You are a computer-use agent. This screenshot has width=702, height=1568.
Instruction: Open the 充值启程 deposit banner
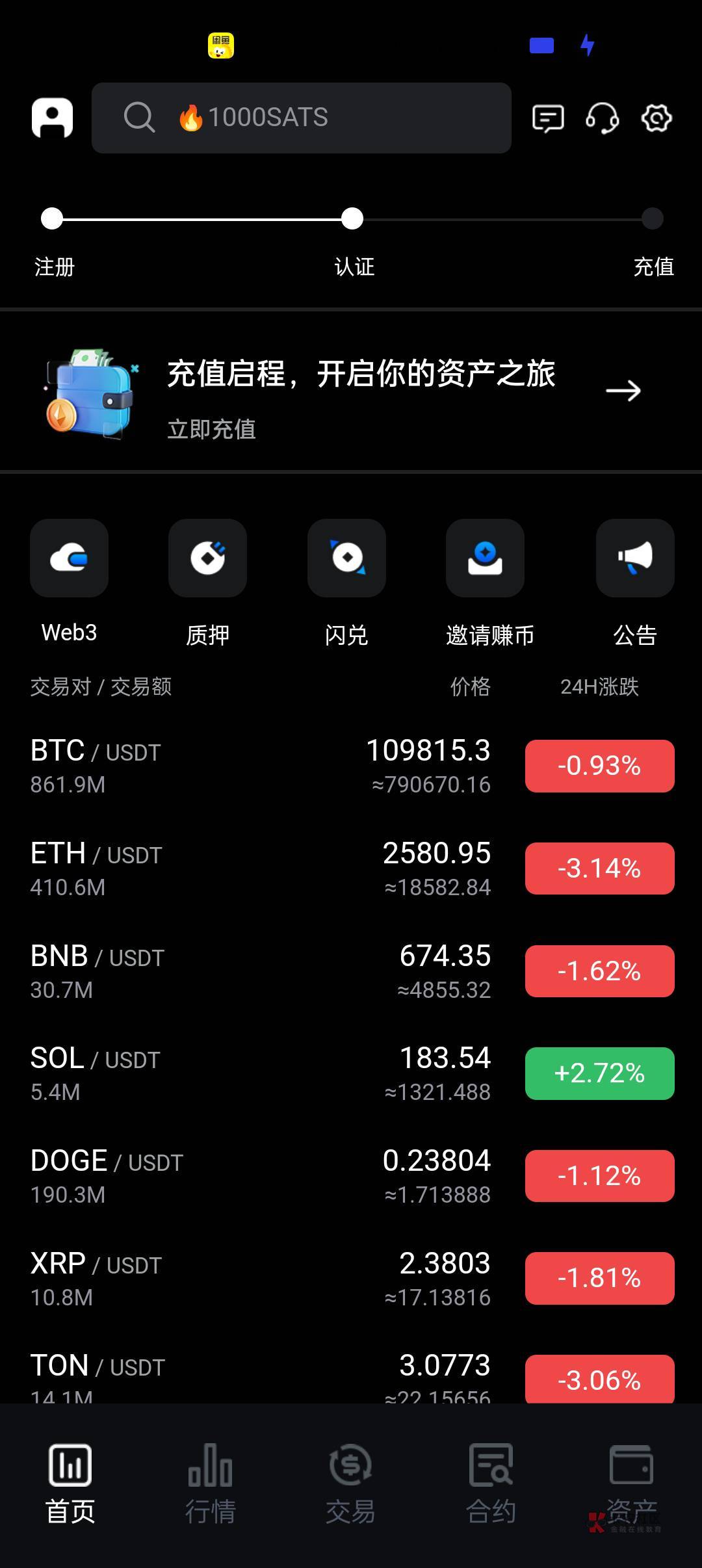(351, 391)
